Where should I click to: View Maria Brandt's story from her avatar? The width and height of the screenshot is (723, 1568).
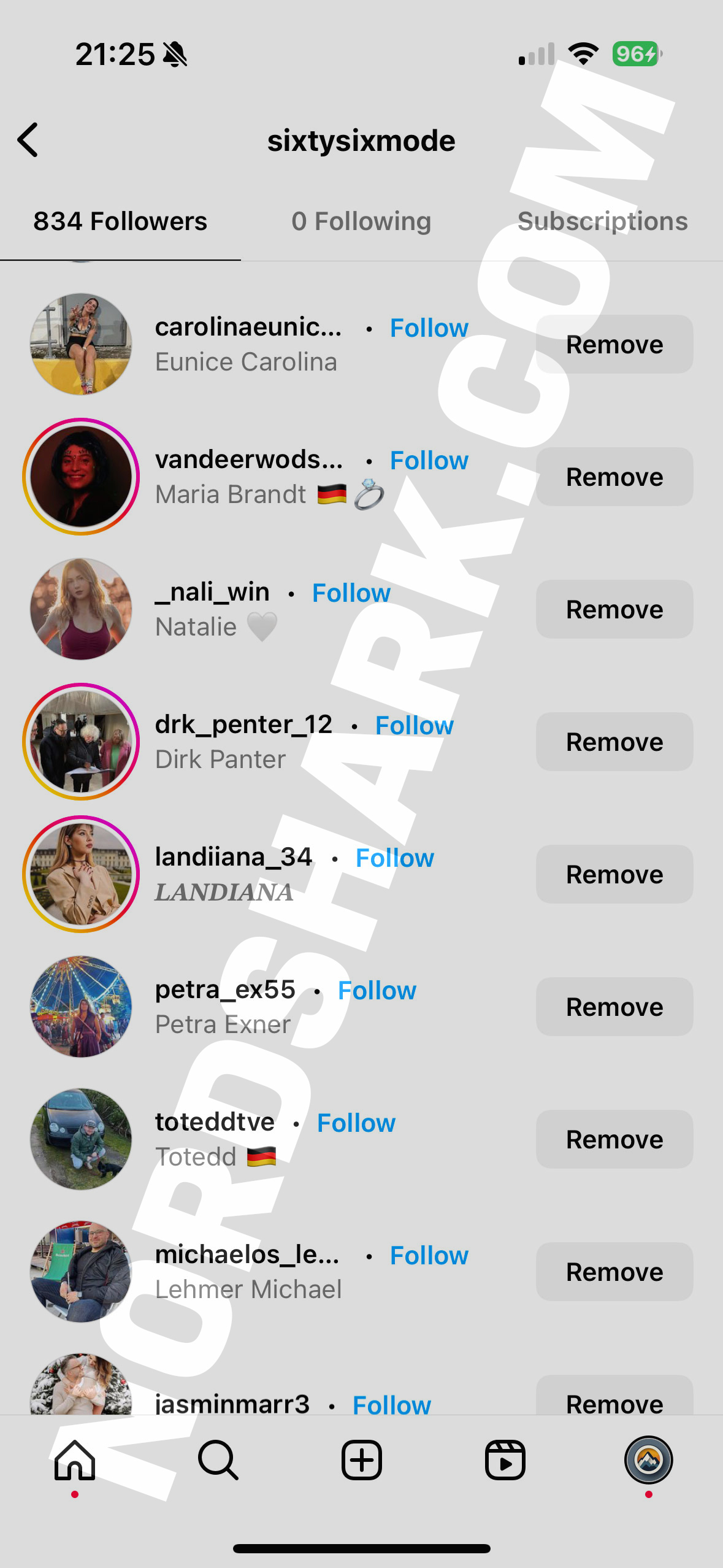[x=81, y=477]
